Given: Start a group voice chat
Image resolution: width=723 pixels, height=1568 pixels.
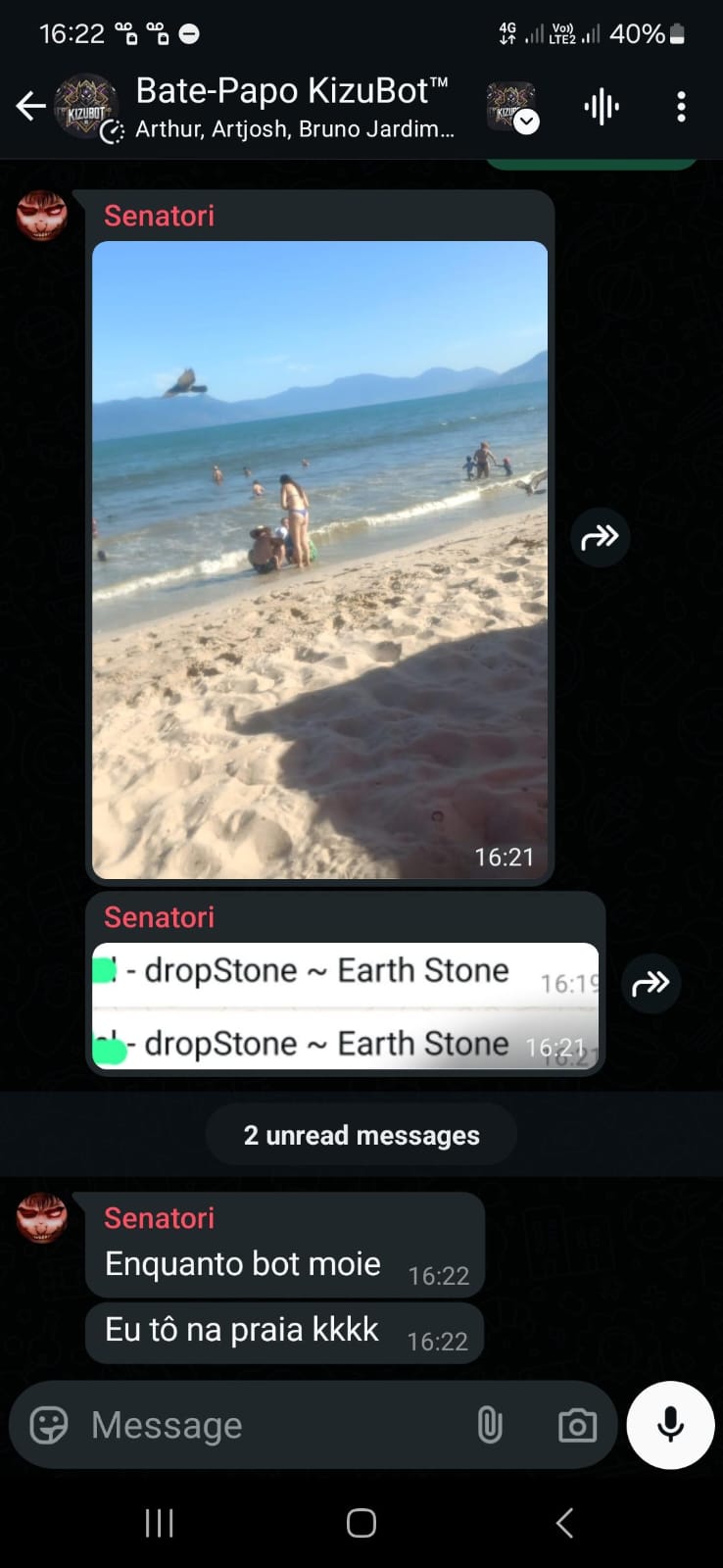Looking at the screenshot, I should pyautogui.click(x=601, y=107).
